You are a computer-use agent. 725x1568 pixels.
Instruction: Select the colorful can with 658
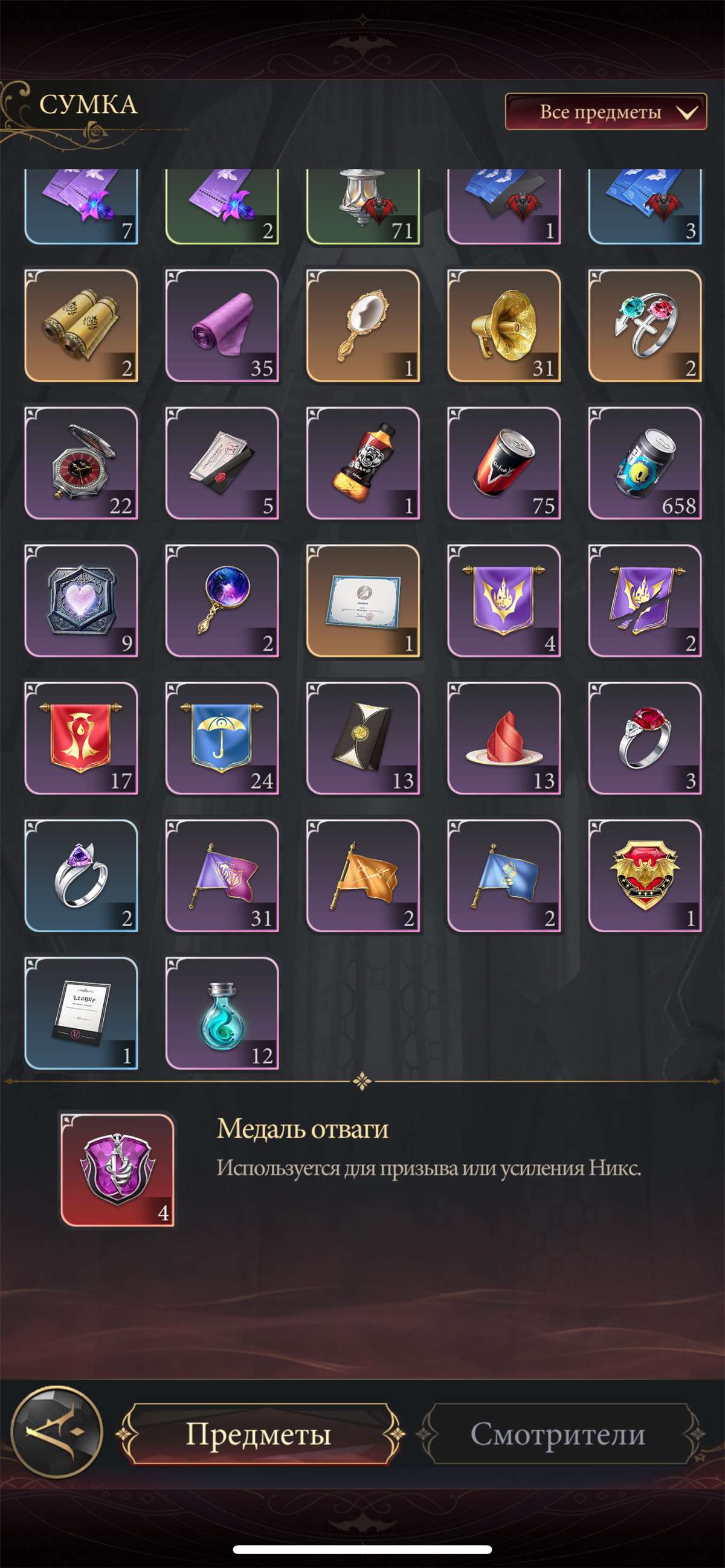pos(645,463)
